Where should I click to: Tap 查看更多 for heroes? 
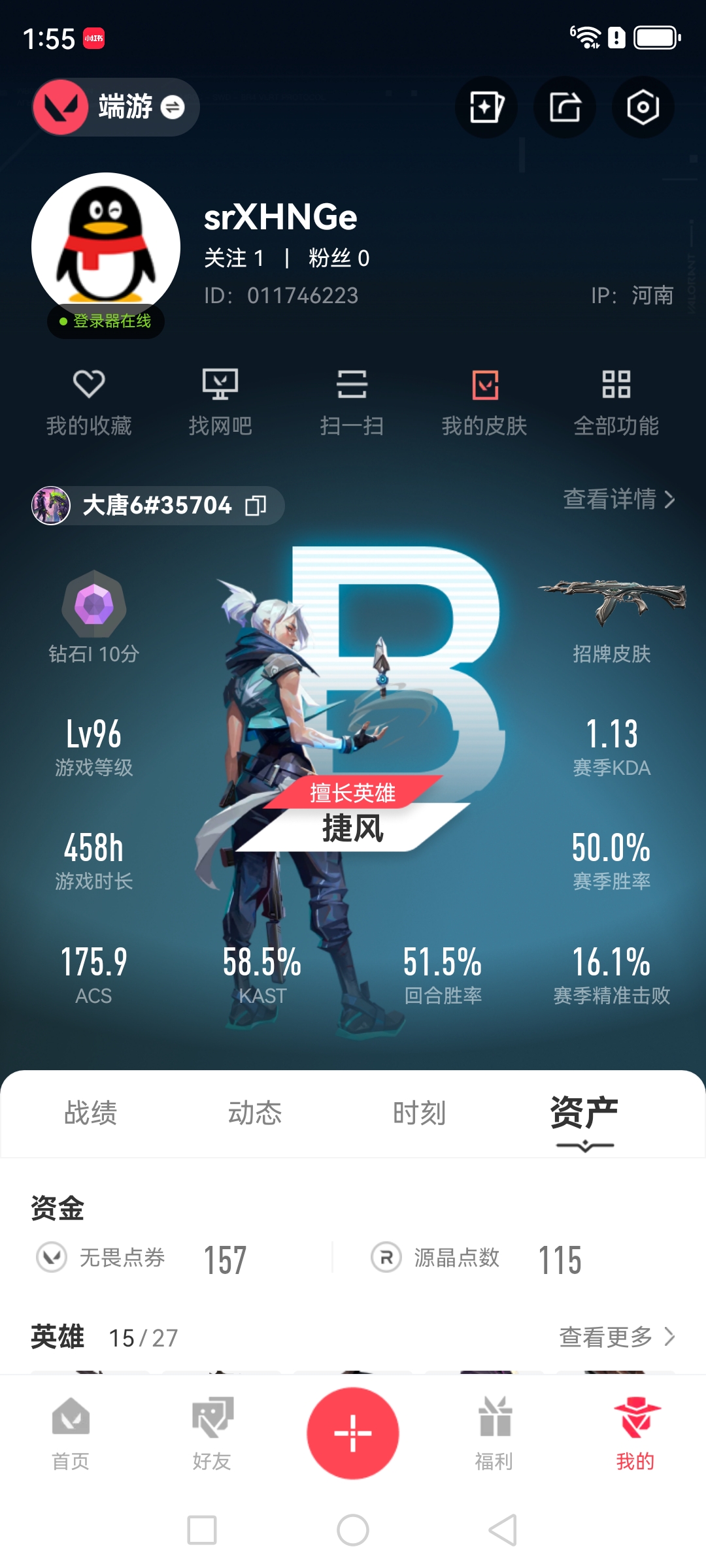click(617, 1337)
